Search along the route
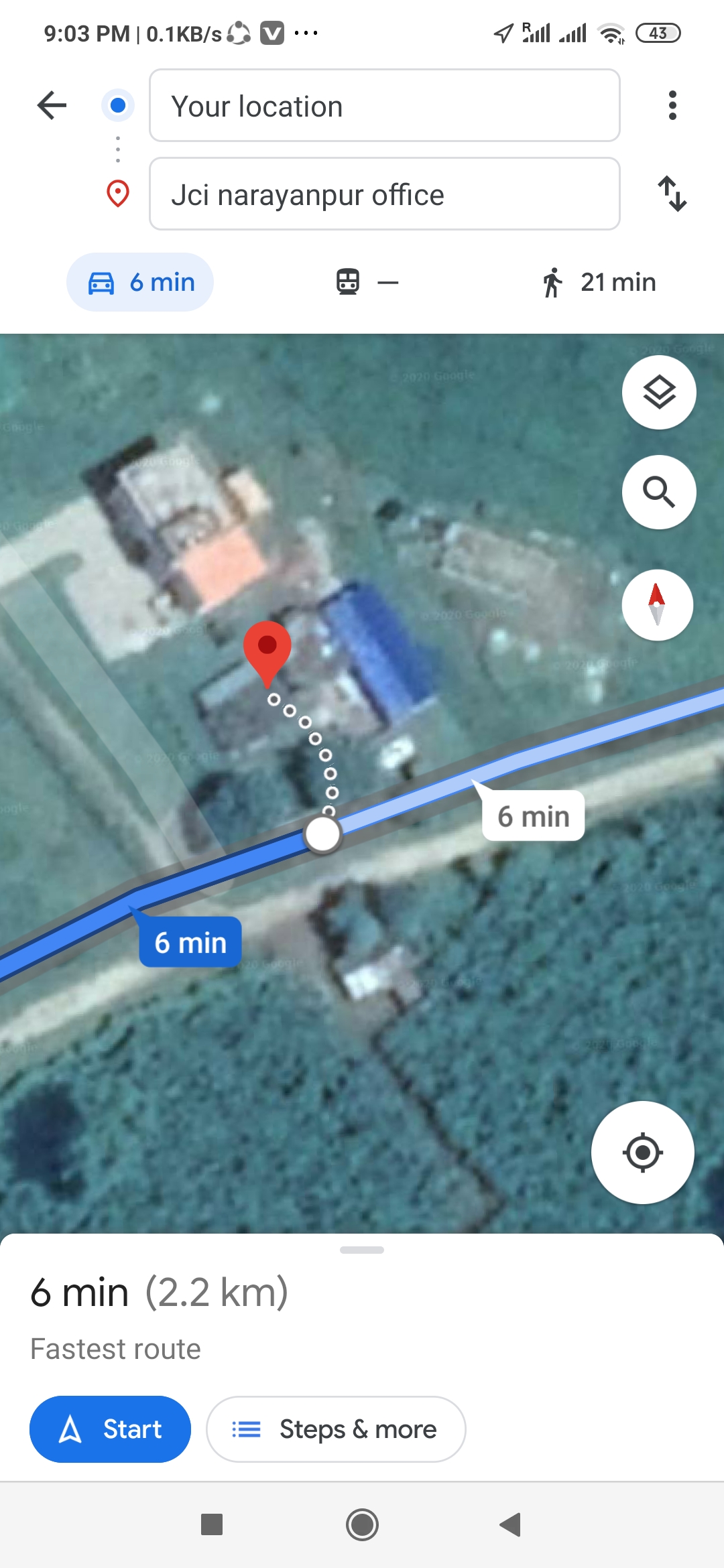 [x=659, y=493]
